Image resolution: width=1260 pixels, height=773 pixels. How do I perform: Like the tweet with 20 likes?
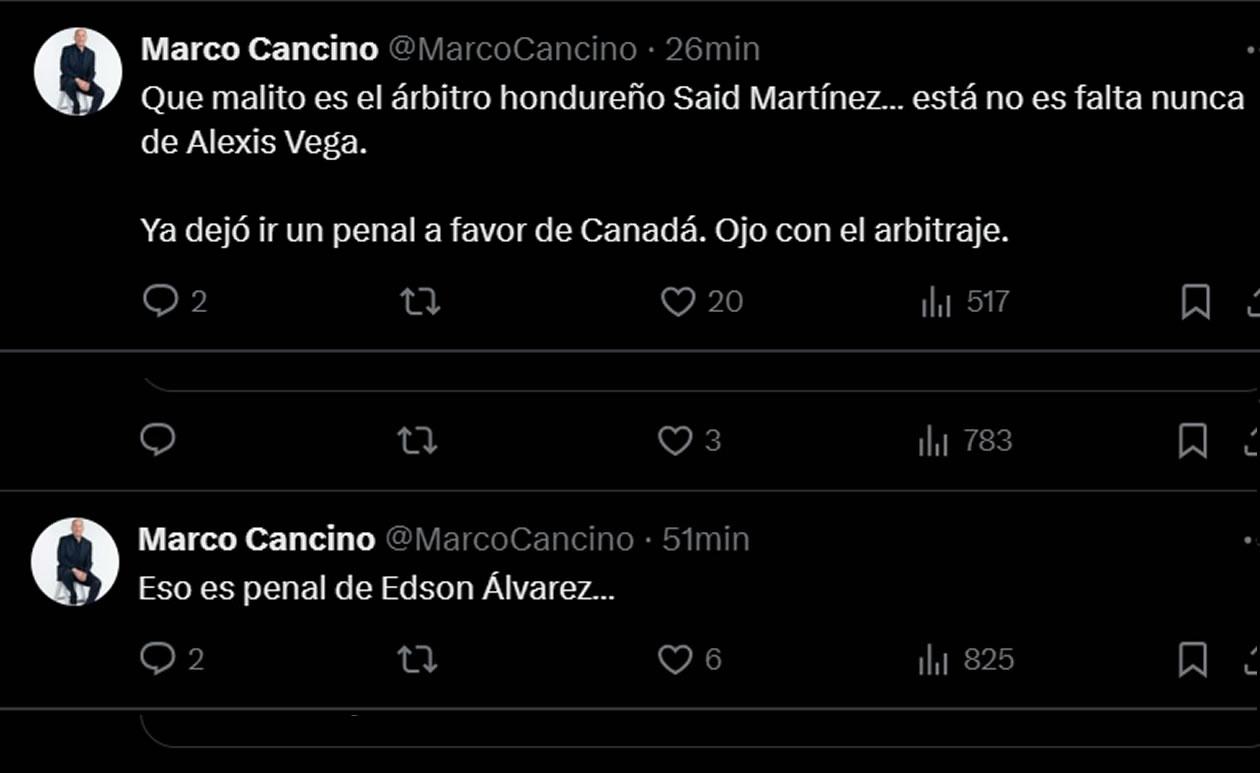pyautogui.click(x=678, y=301)
